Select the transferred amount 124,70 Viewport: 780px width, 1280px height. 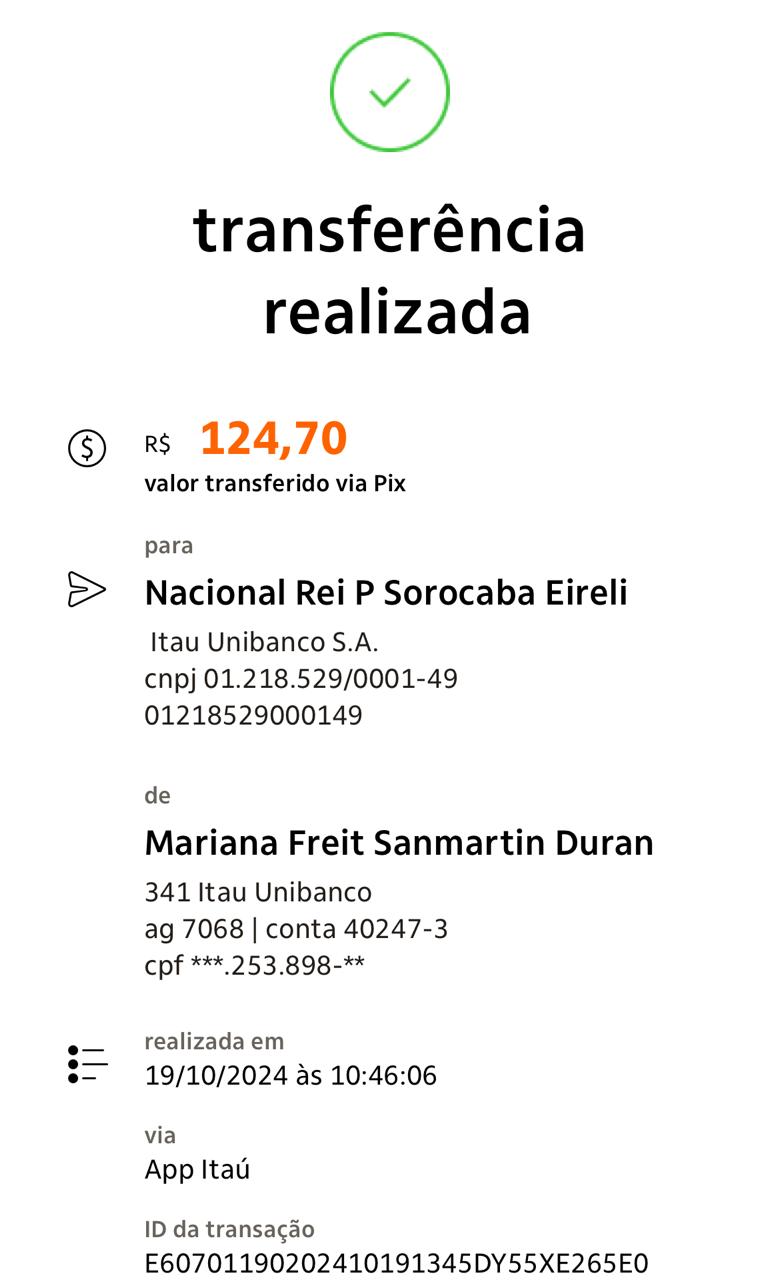(x=272, y=438)
